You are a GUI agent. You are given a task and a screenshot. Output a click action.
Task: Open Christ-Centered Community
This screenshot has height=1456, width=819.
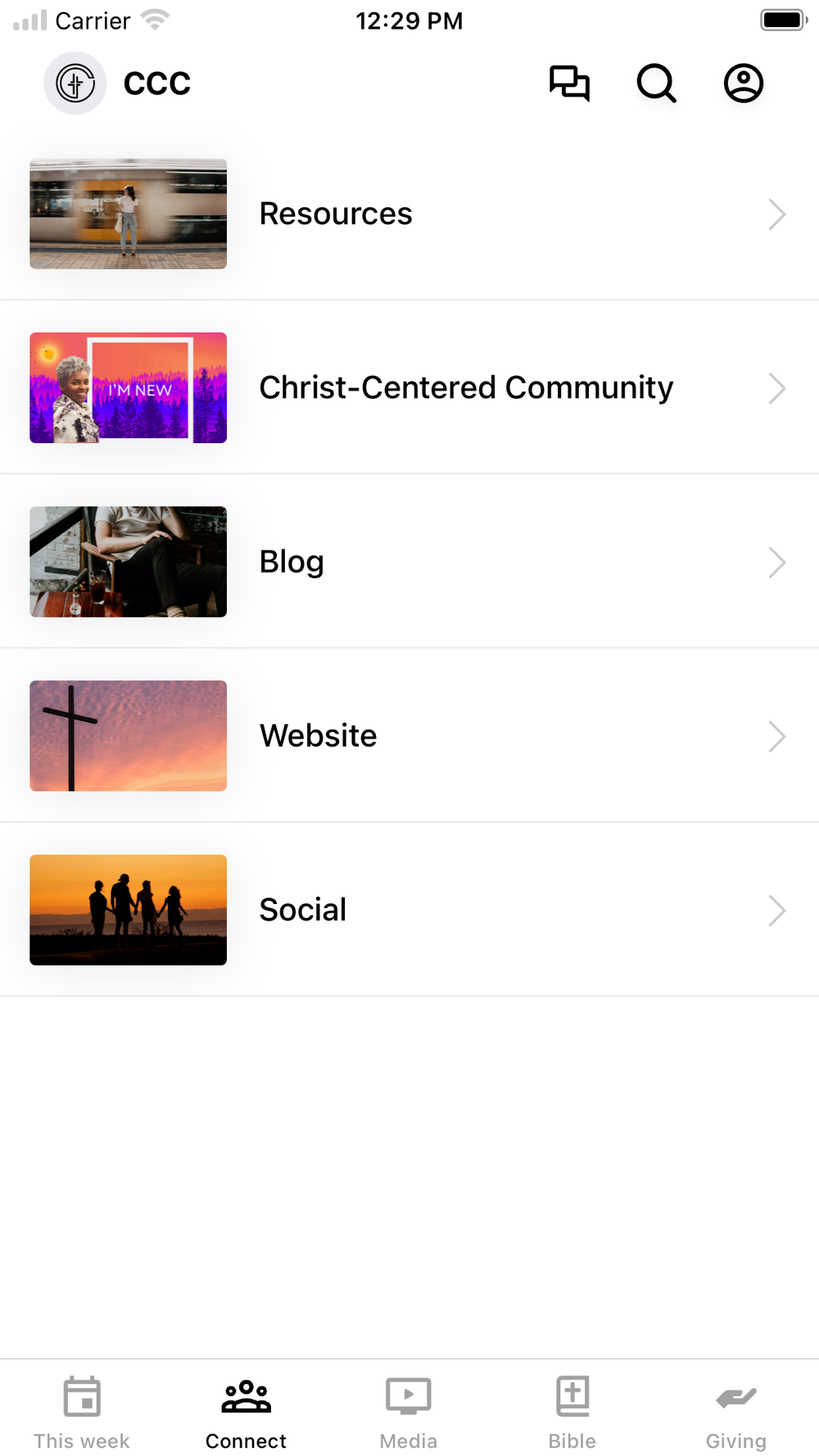(409, 387)
